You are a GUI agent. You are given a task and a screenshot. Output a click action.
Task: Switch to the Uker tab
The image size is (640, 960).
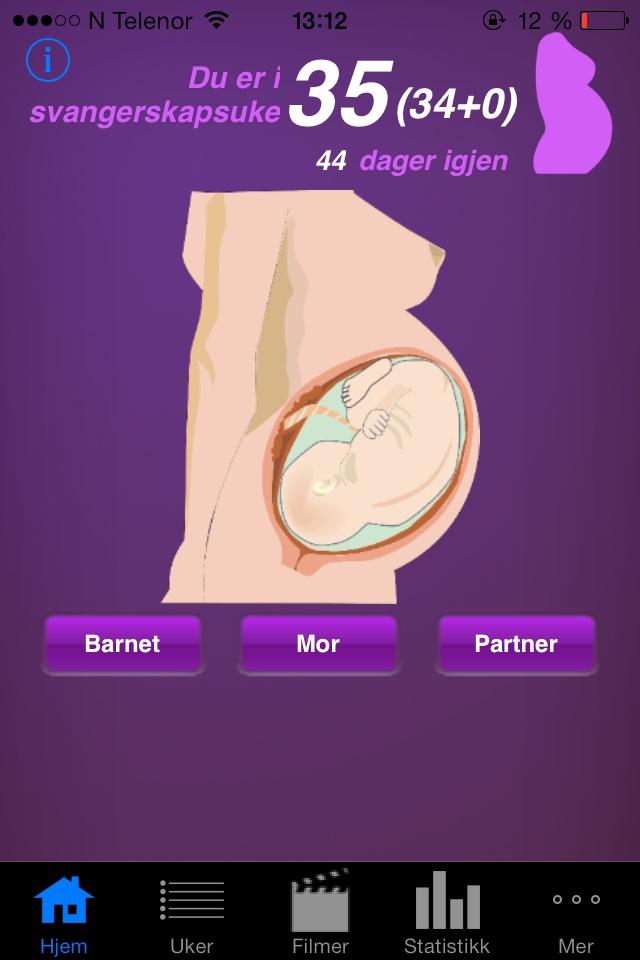click(x=192, y=912)
